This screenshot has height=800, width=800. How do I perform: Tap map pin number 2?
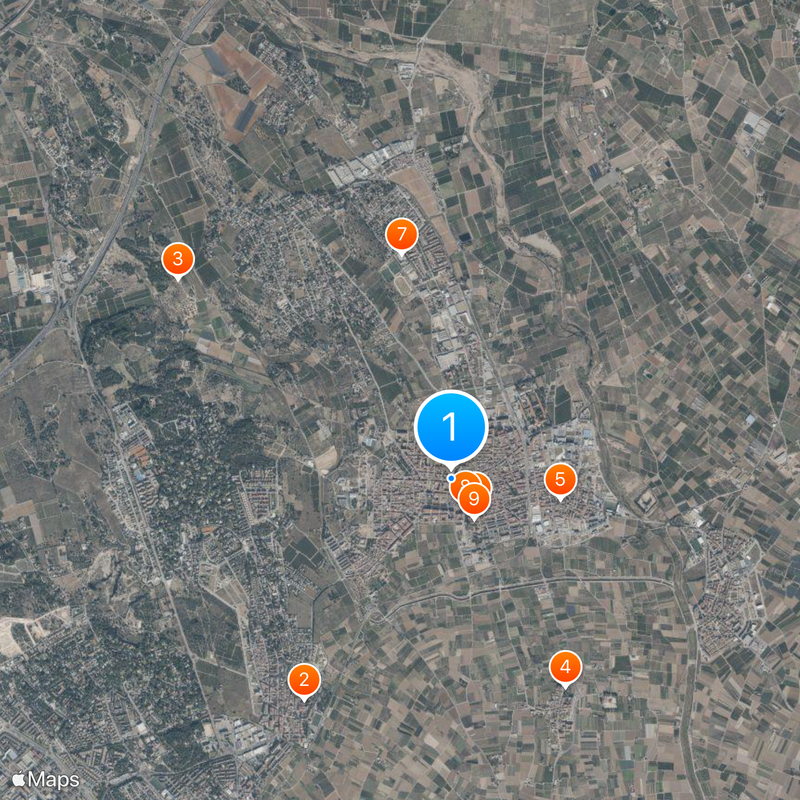click(304, 680)
